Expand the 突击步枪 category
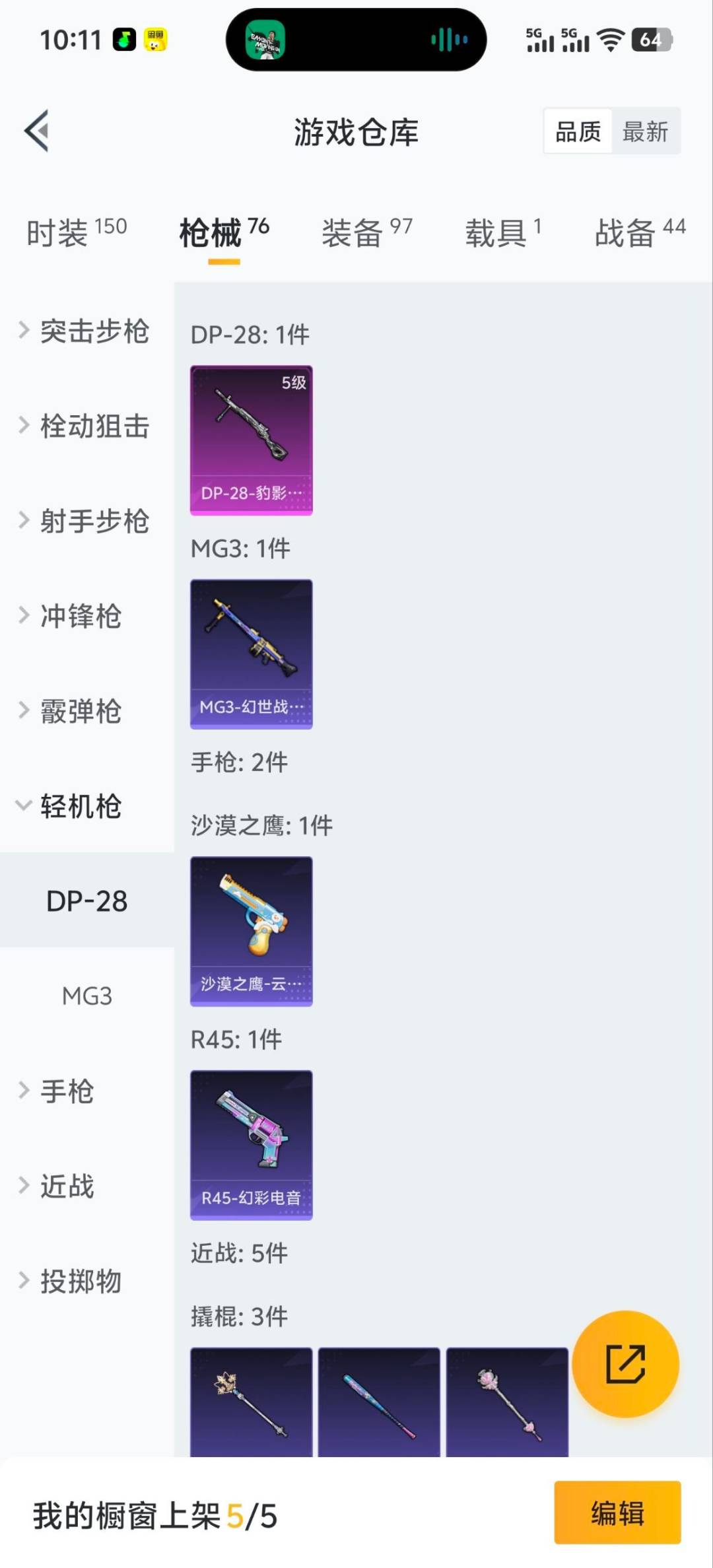The image size is (713, 1568). click(86, 331)
